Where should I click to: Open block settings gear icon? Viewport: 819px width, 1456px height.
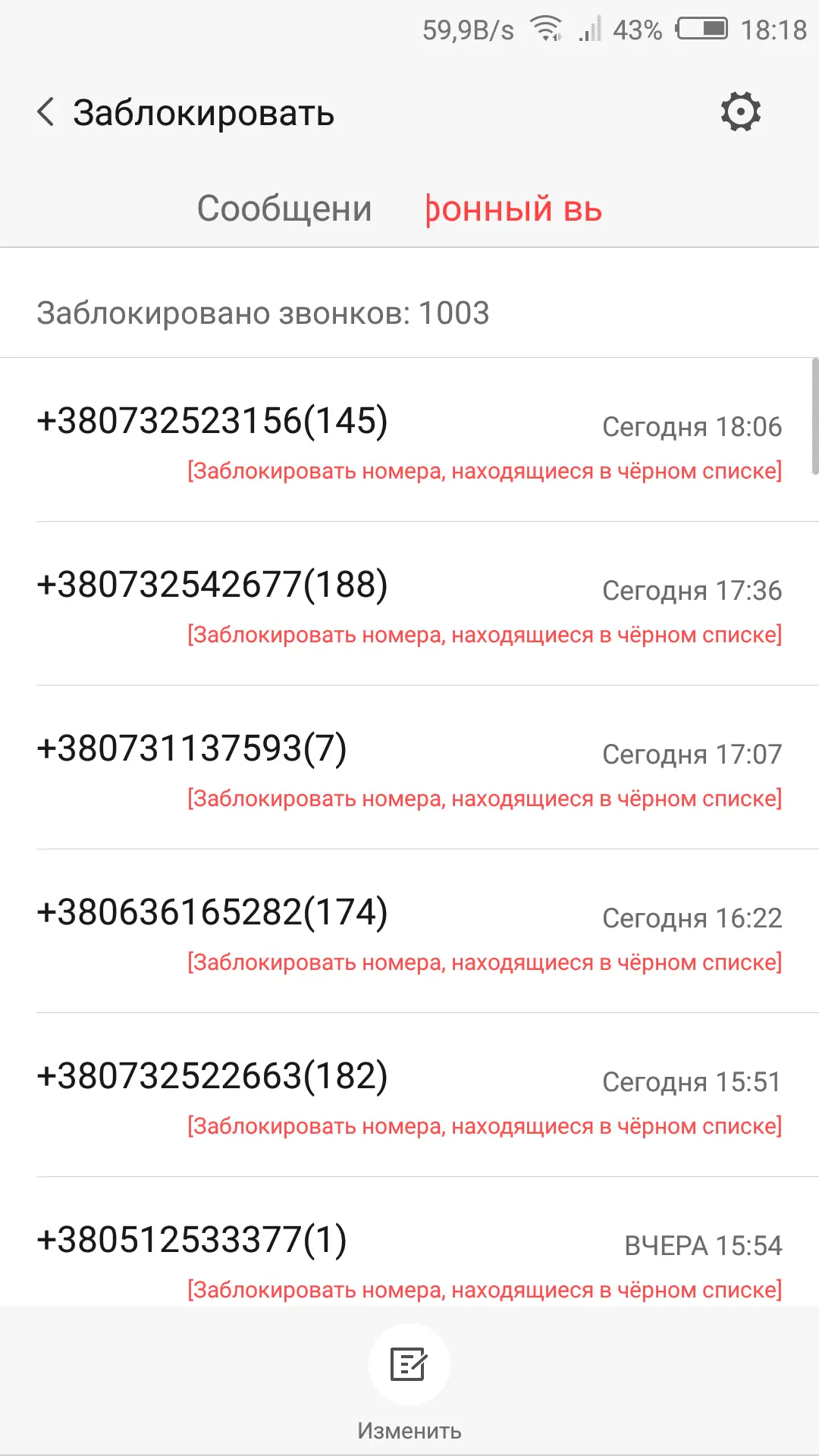click(740, 112)
